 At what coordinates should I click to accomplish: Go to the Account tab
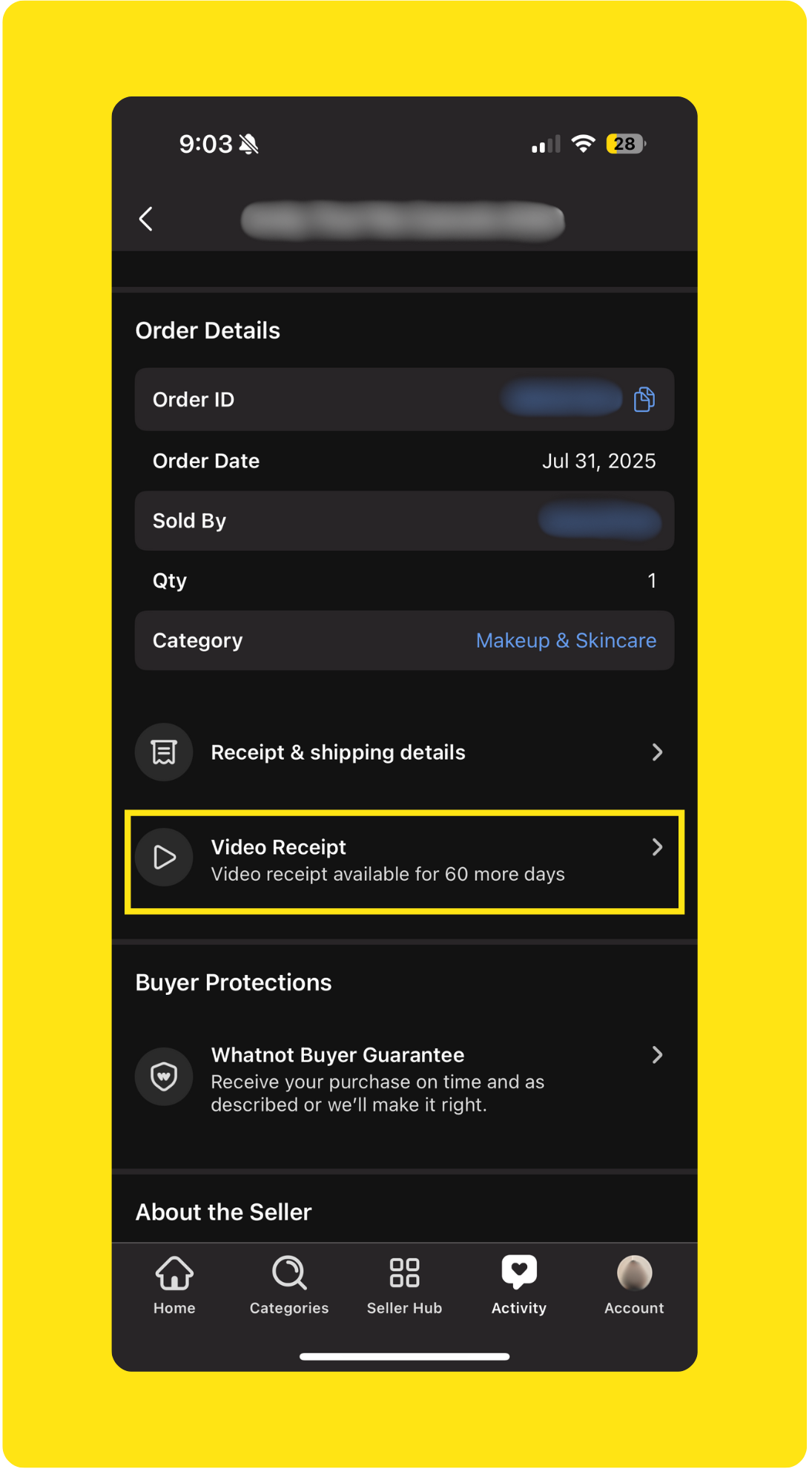tap(634, 1286)
